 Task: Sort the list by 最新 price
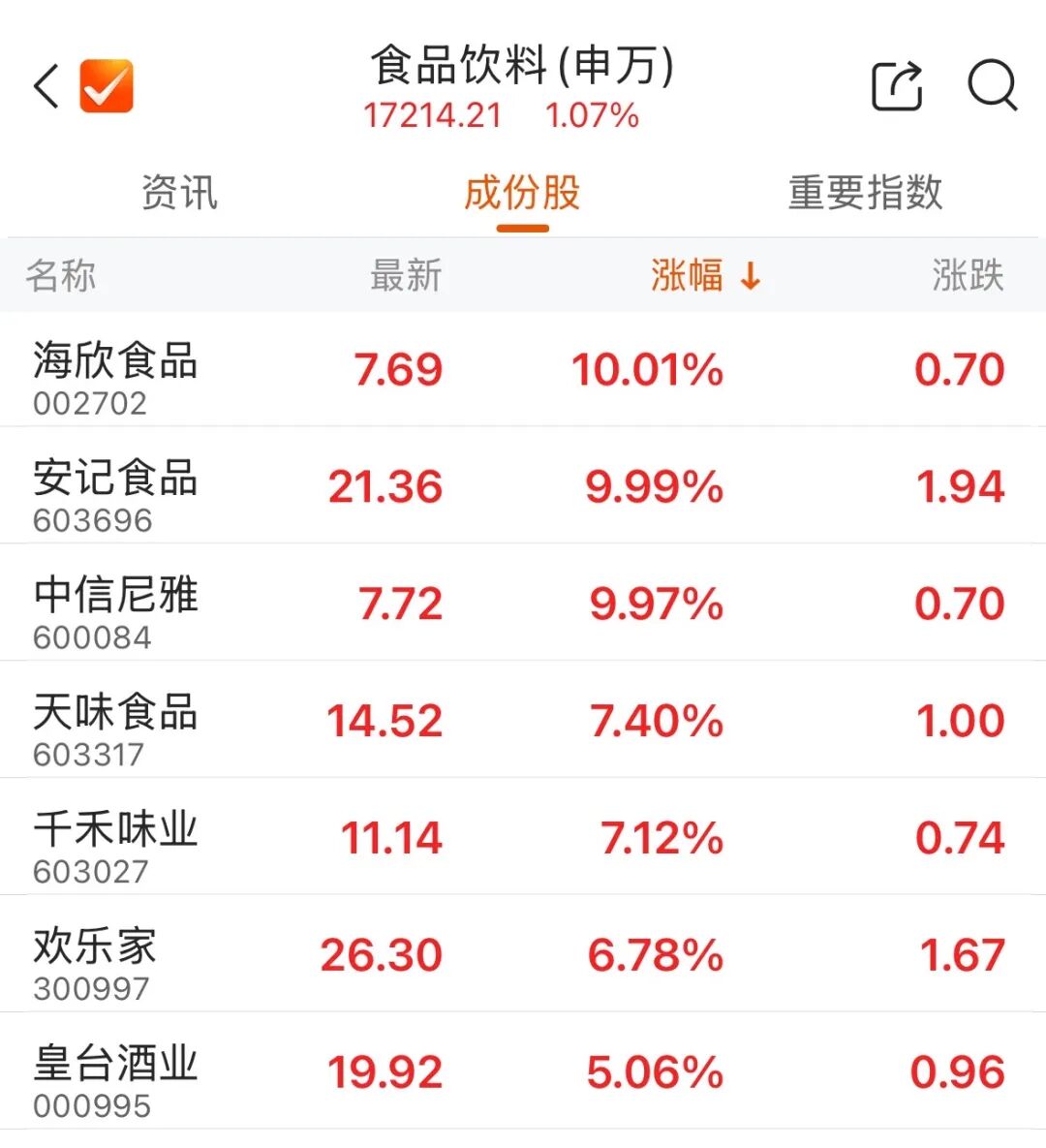(406, 276)
